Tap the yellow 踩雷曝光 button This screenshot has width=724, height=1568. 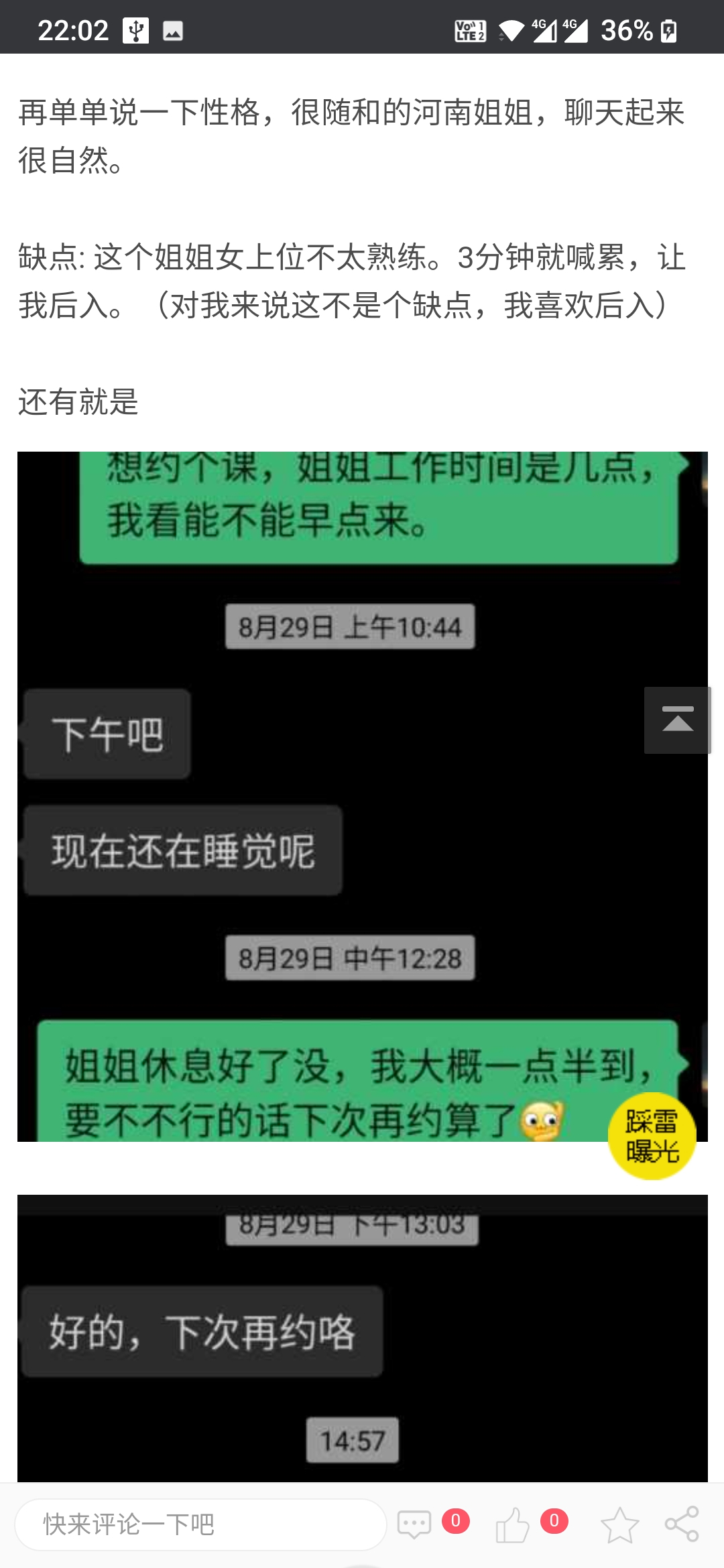pyautogui.click(x=652, y=1136)
